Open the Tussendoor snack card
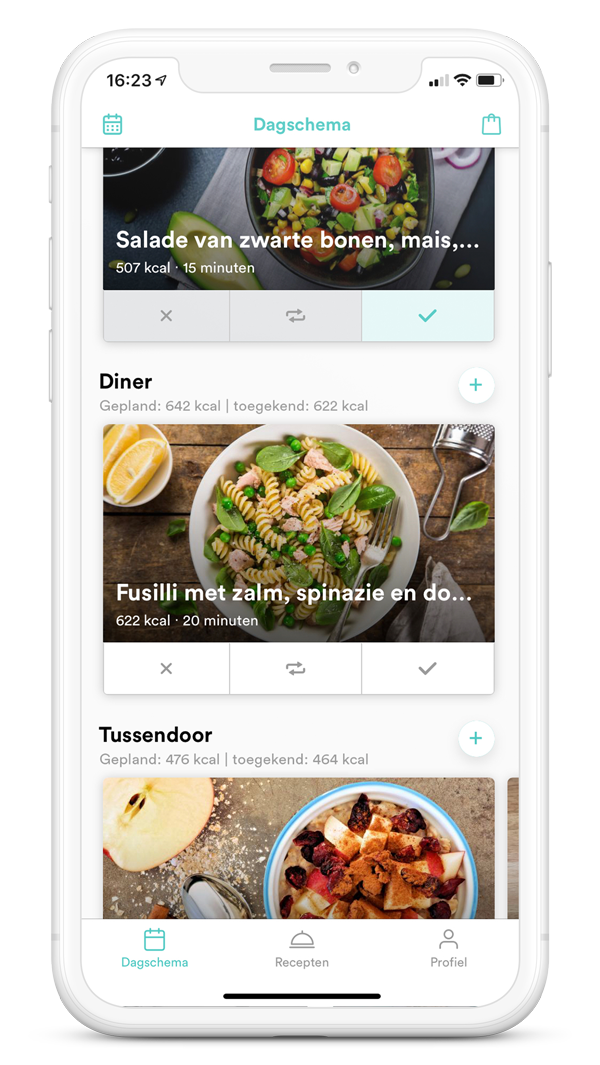Image resolution: width=600 pixels, height=1065 pixels. 298,848
